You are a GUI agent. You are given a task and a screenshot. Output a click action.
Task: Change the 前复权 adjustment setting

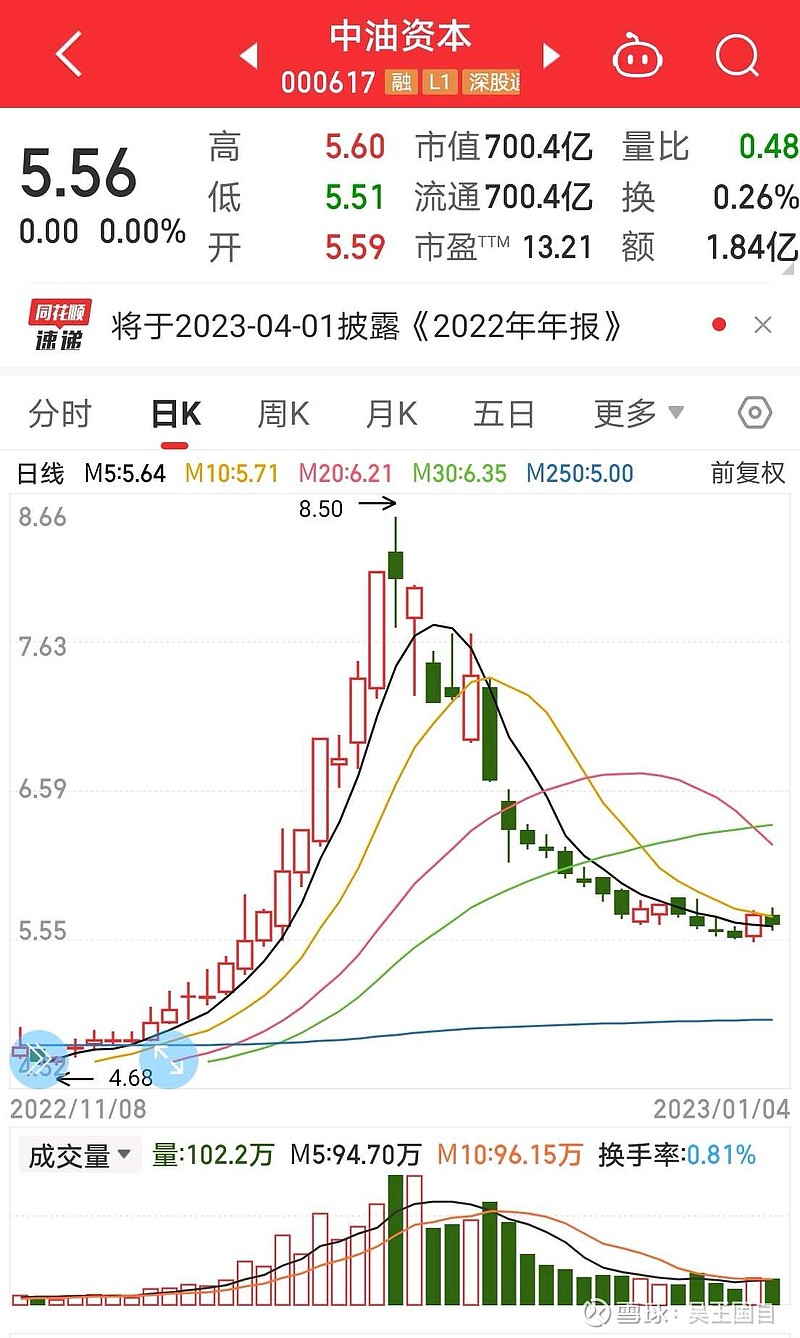click(748, 473)
